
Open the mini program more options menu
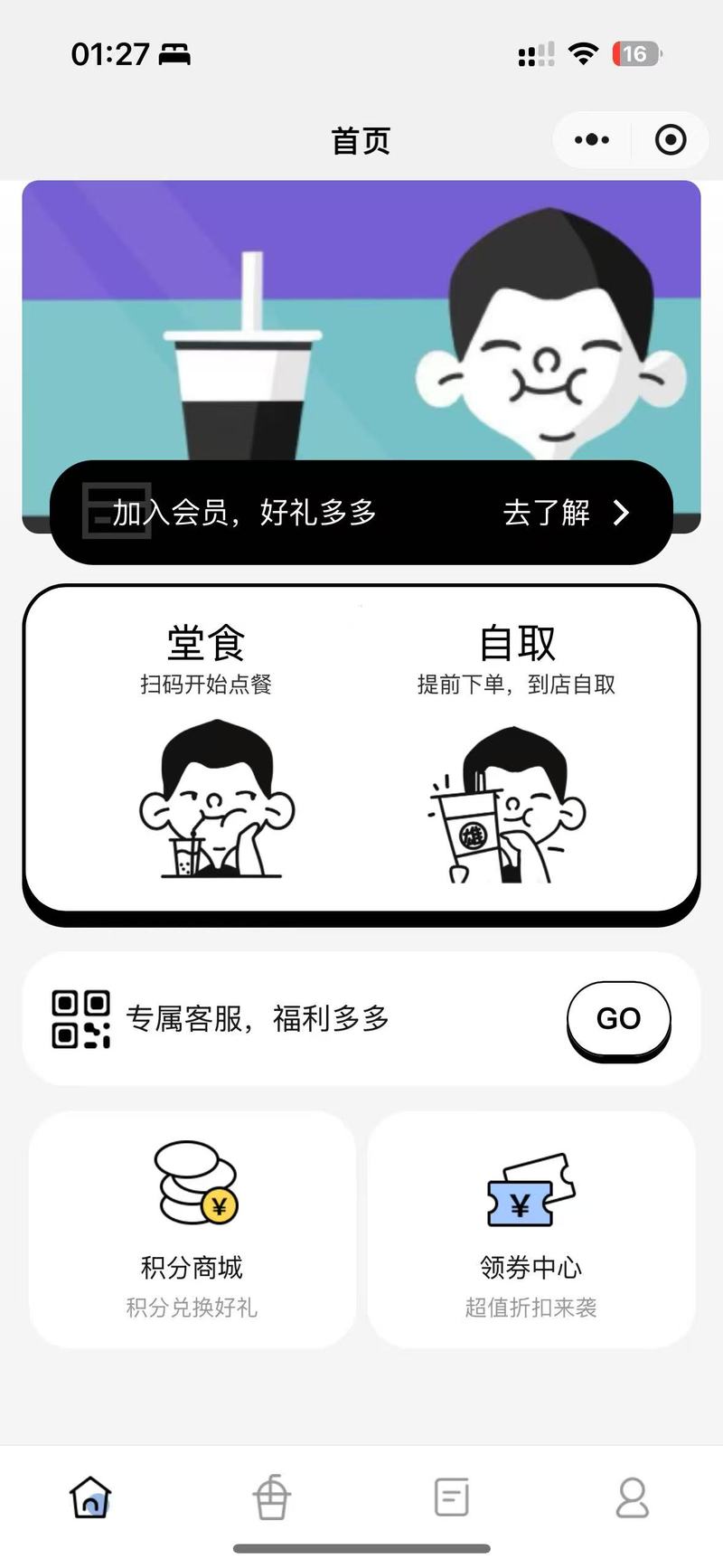pos(592,140)
